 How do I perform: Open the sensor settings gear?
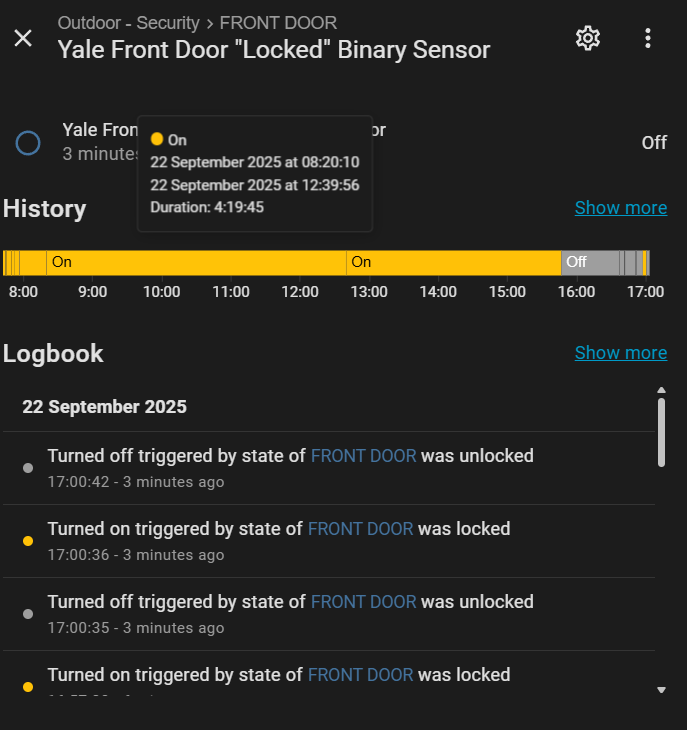588,38
